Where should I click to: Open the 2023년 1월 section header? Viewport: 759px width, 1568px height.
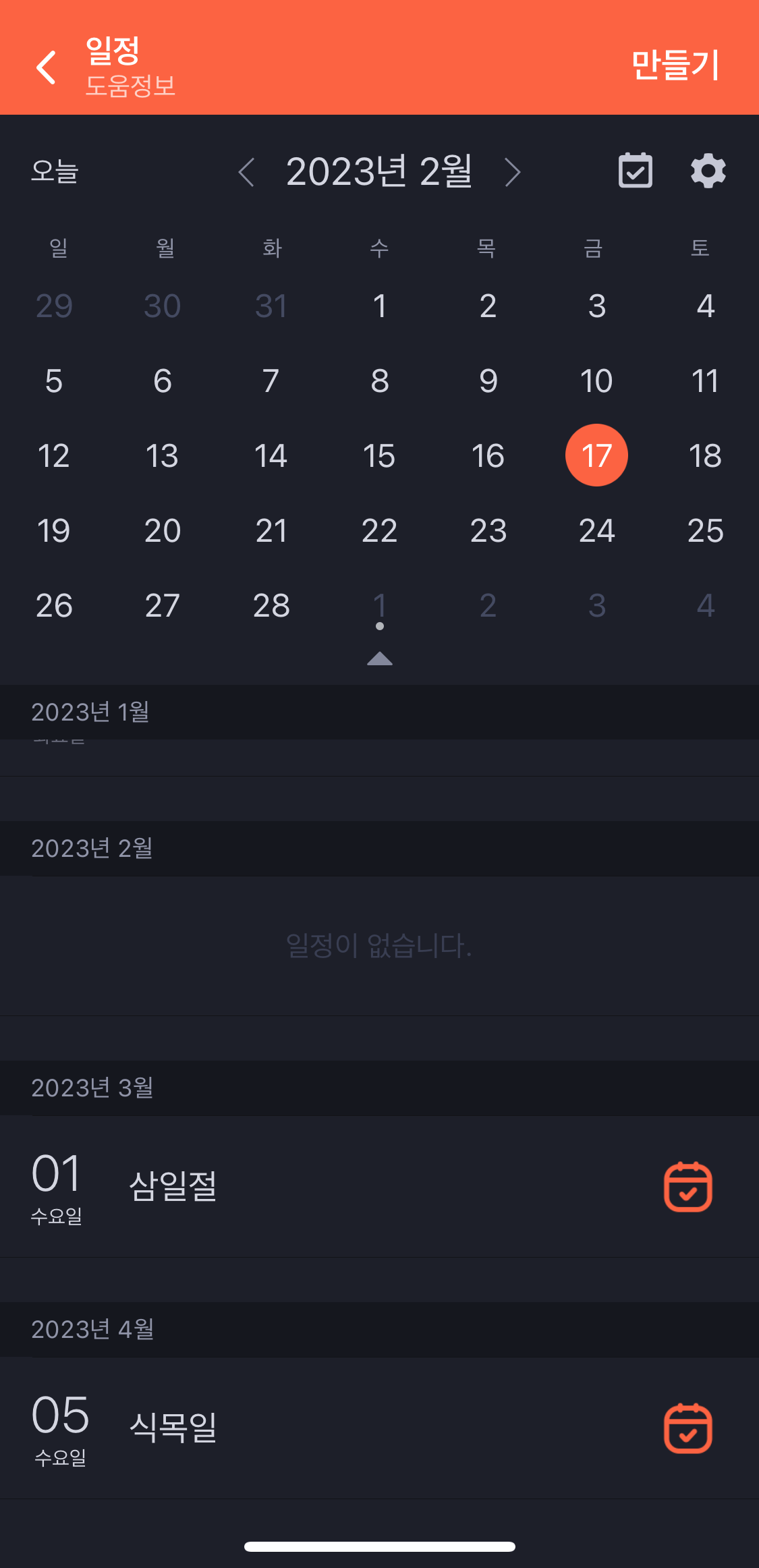pos(91,712)
